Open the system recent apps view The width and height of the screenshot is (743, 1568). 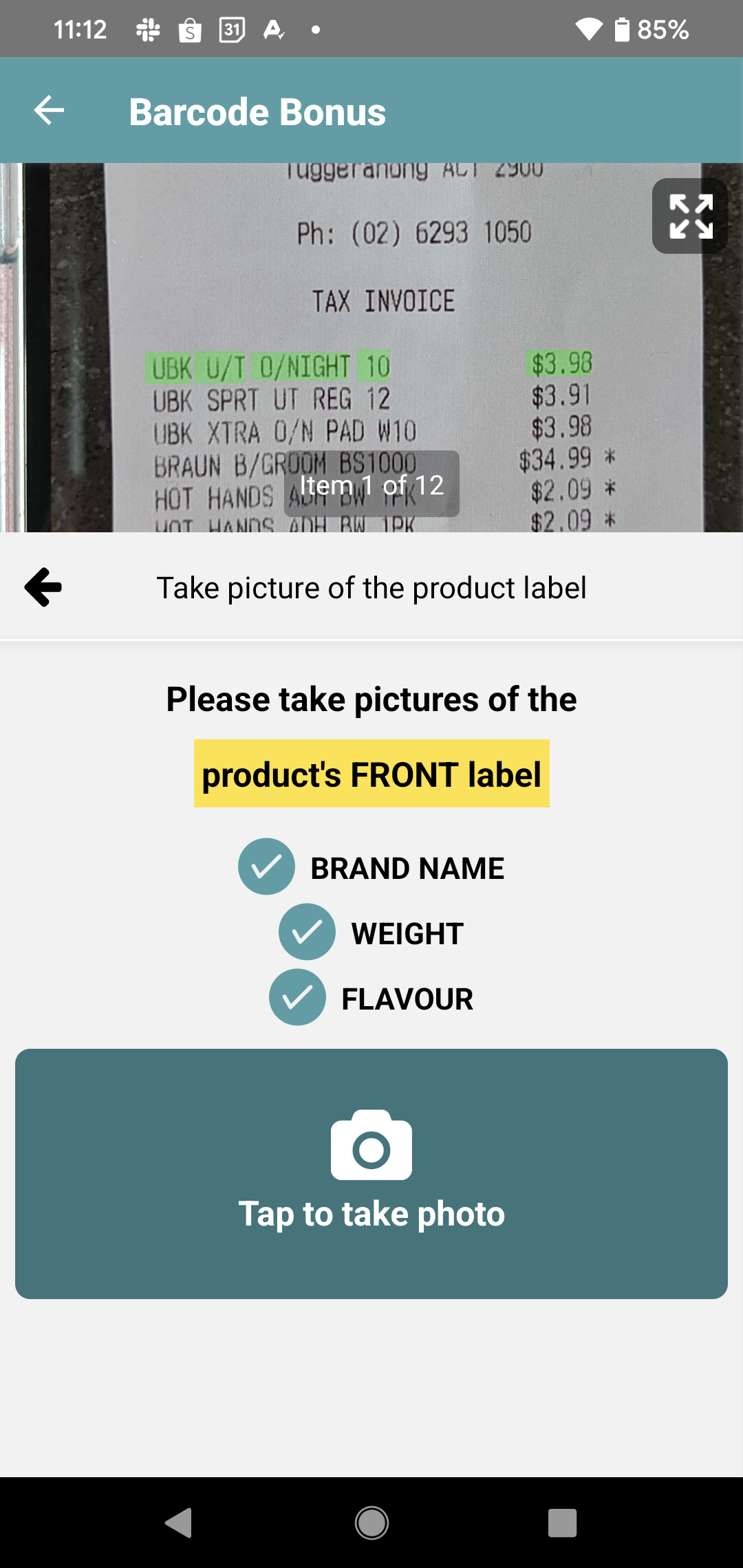coord(562,1523)
